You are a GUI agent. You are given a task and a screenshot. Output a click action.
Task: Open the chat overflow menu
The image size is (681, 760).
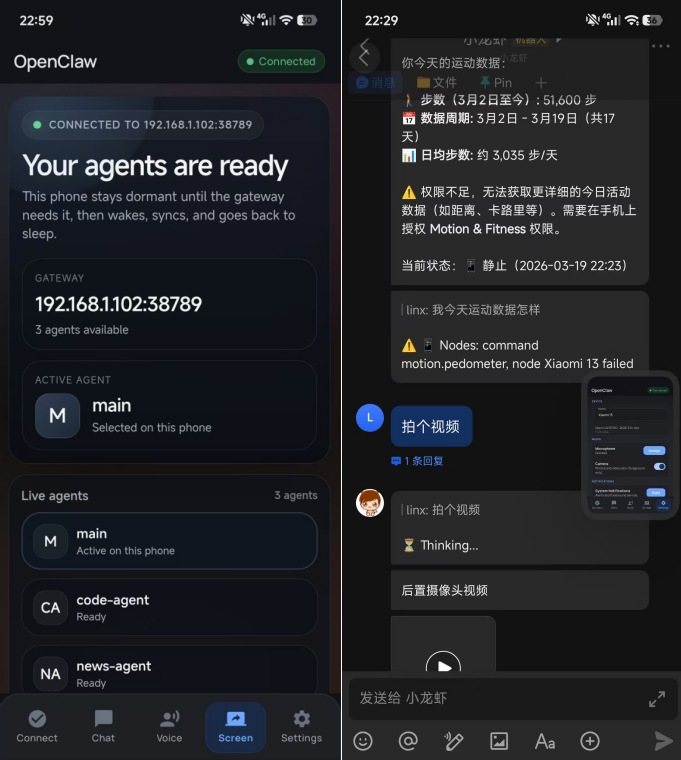[660, 46]
